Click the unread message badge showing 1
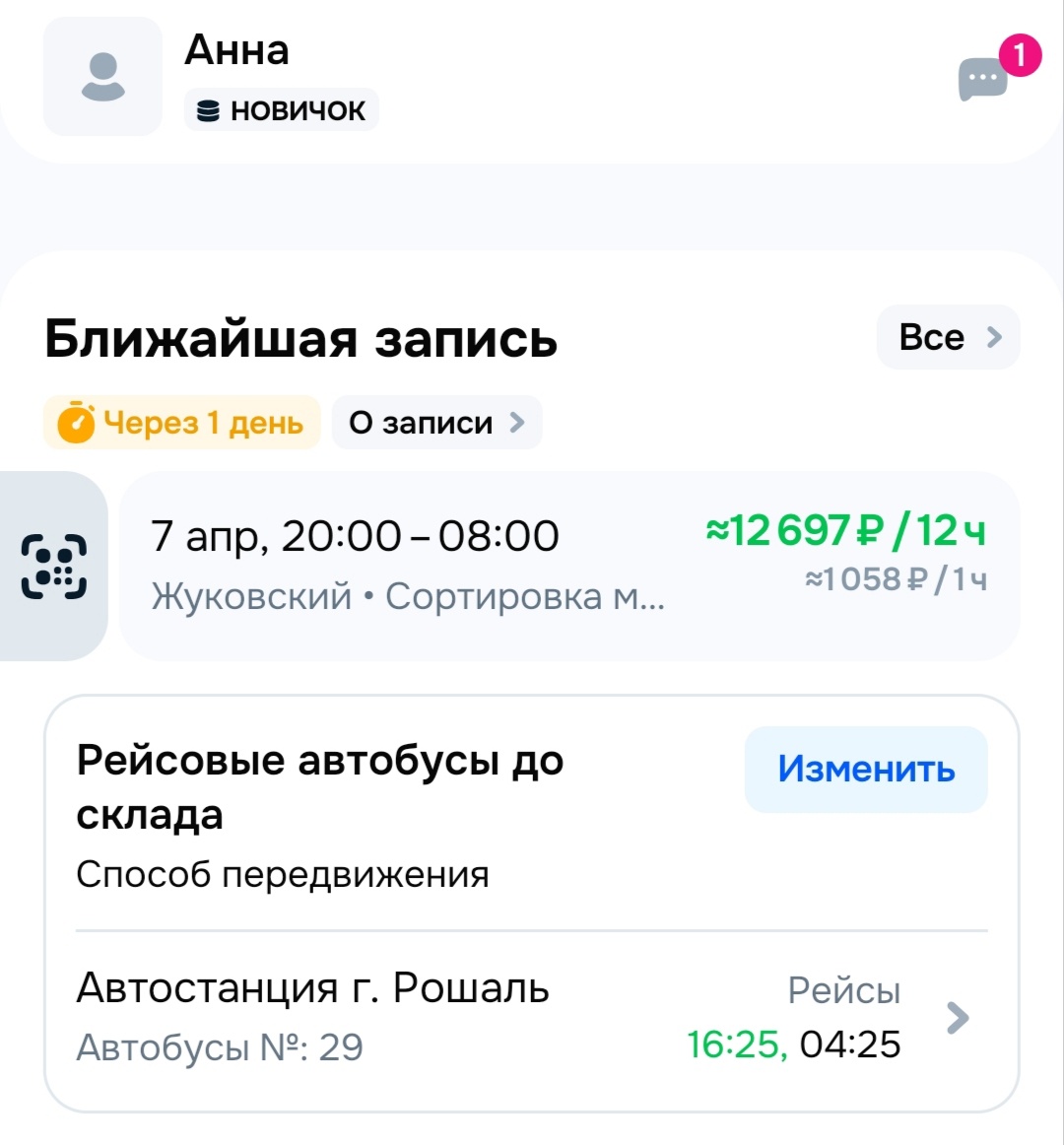 (x=1021, y=54)
